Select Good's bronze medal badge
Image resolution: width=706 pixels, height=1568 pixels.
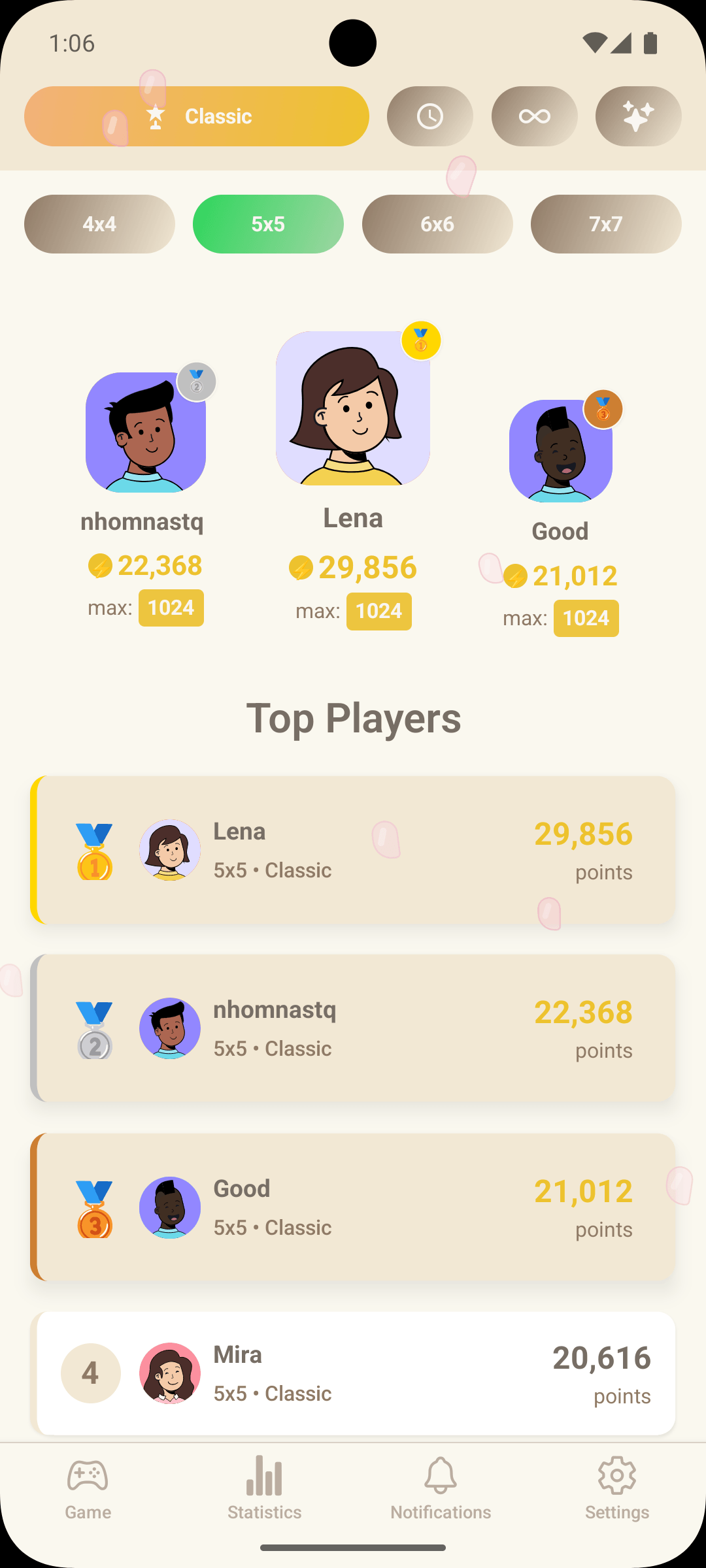pyautogui.click(x=601, y=408)
